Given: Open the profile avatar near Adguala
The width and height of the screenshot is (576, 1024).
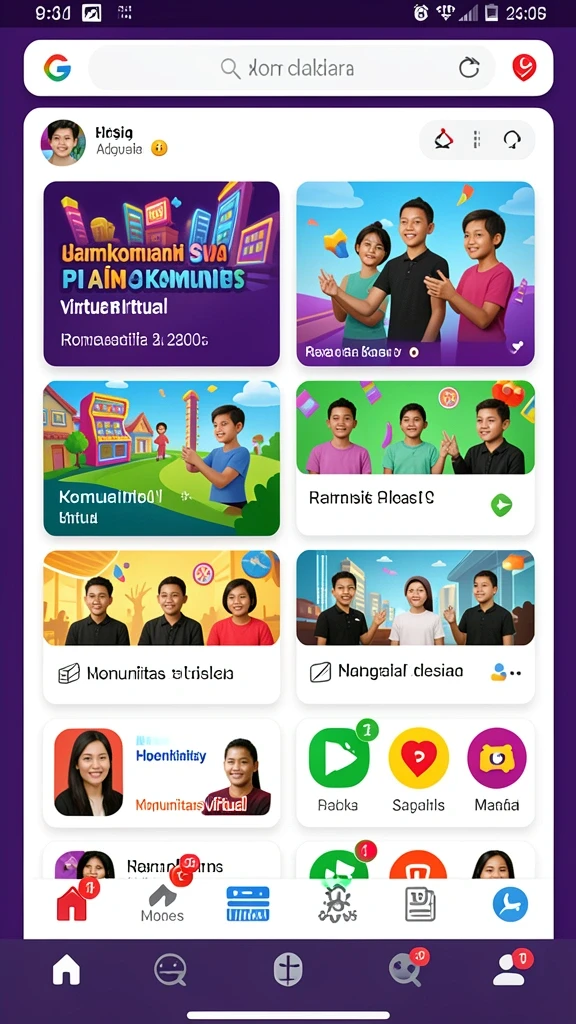Looking at the screenshot, I should point(63,142).
